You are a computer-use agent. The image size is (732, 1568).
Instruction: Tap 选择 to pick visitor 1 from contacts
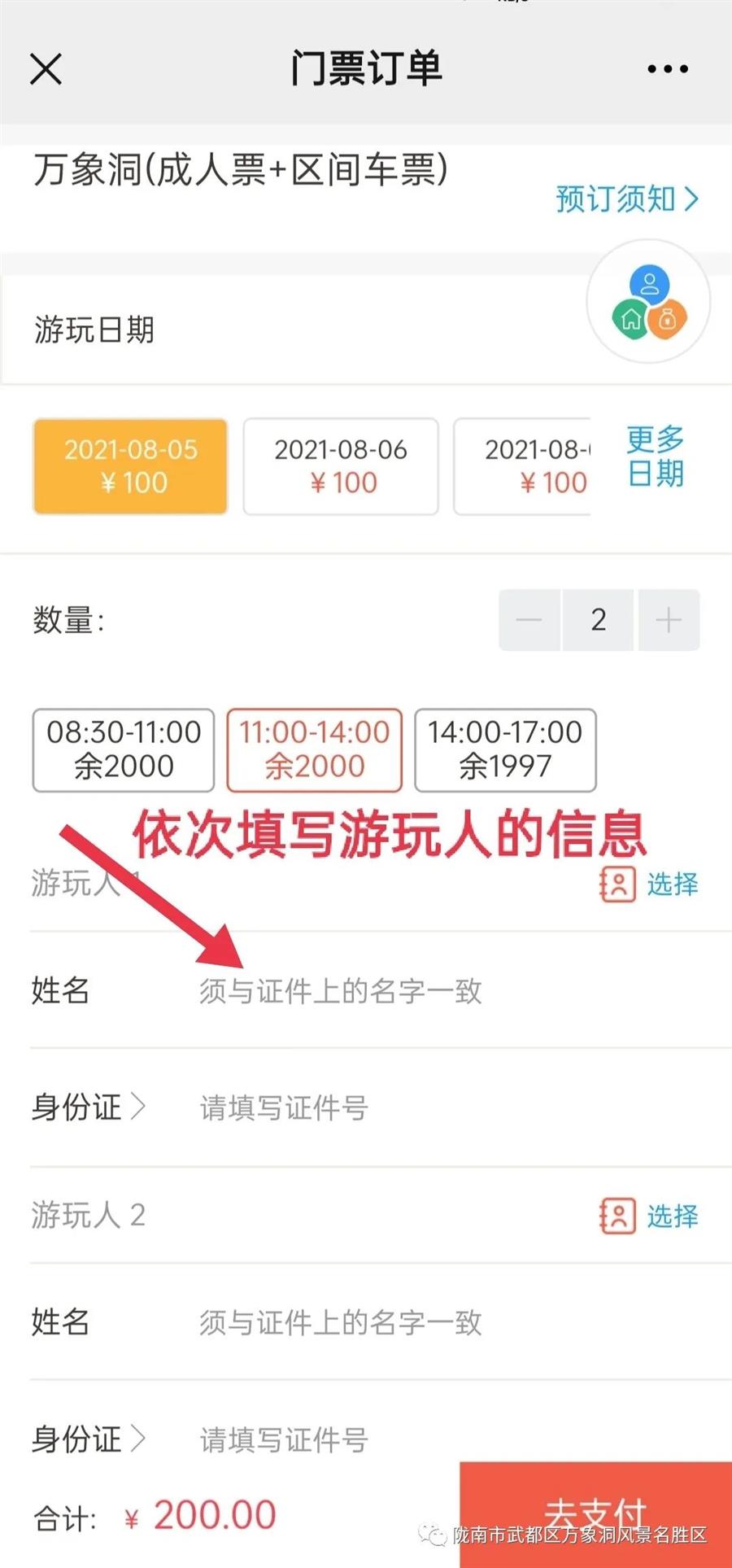click(x=650, y=884)
